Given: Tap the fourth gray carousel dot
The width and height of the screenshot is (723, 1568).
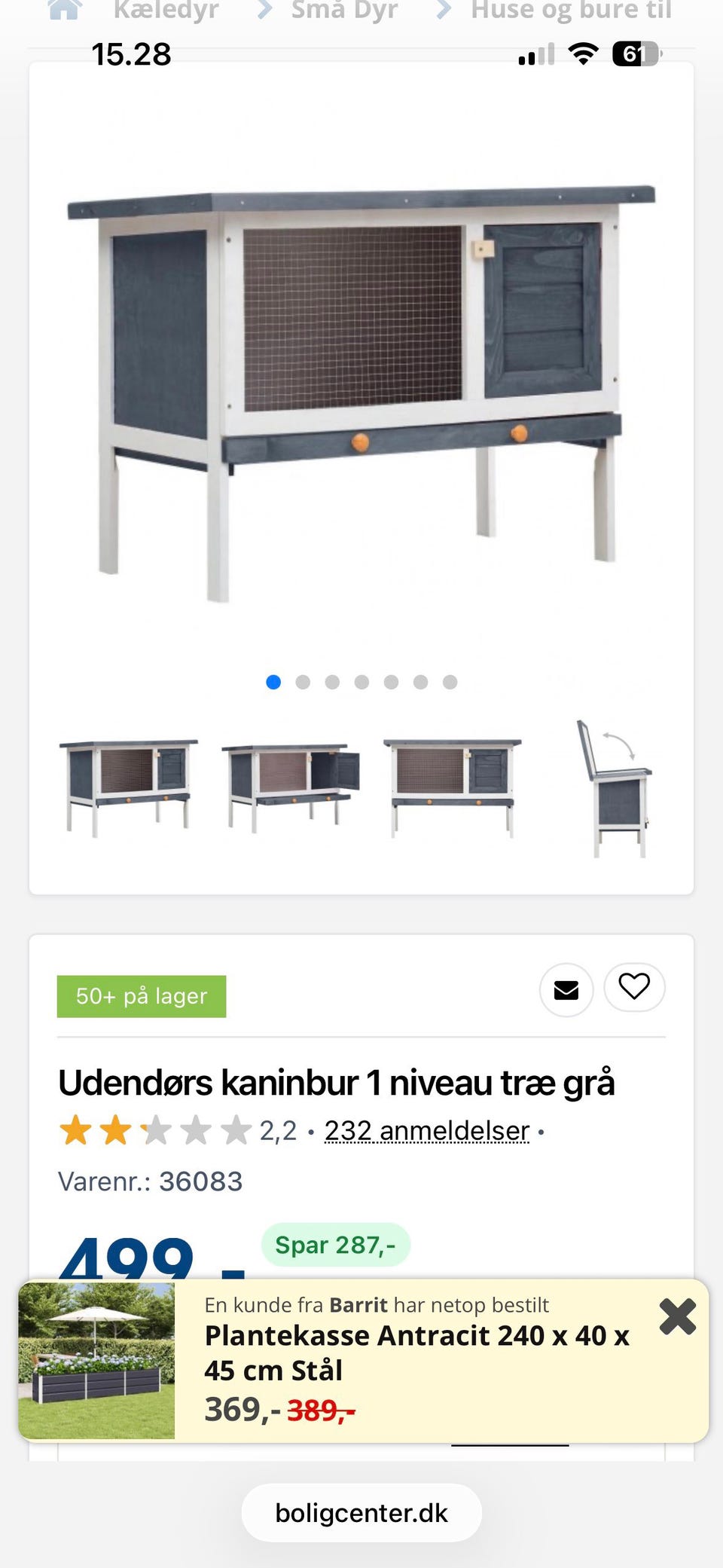Looking at the screenshot, I should click(x=362, y=683).
